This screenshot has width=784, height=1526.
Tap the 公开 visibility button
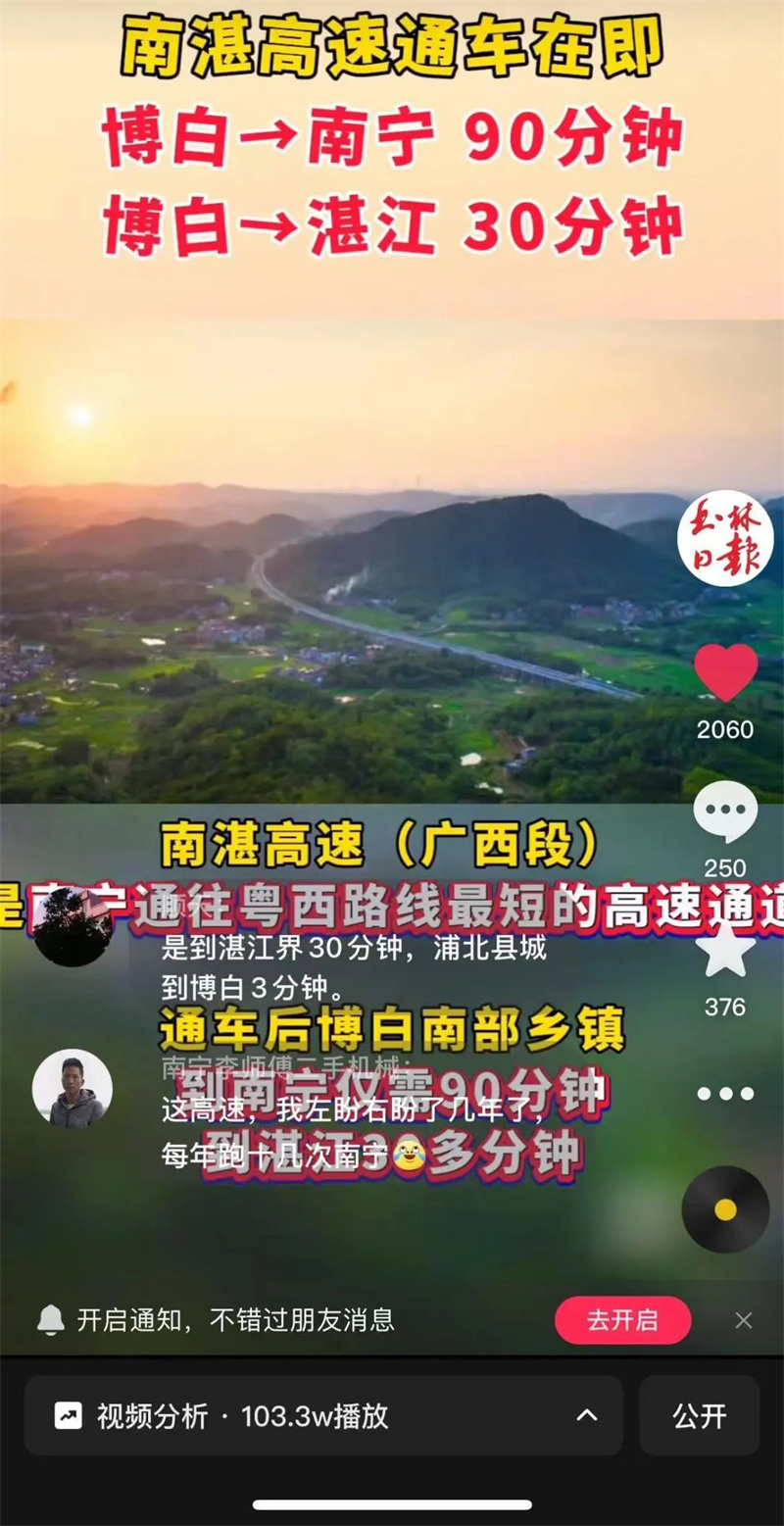(699, 1415)
